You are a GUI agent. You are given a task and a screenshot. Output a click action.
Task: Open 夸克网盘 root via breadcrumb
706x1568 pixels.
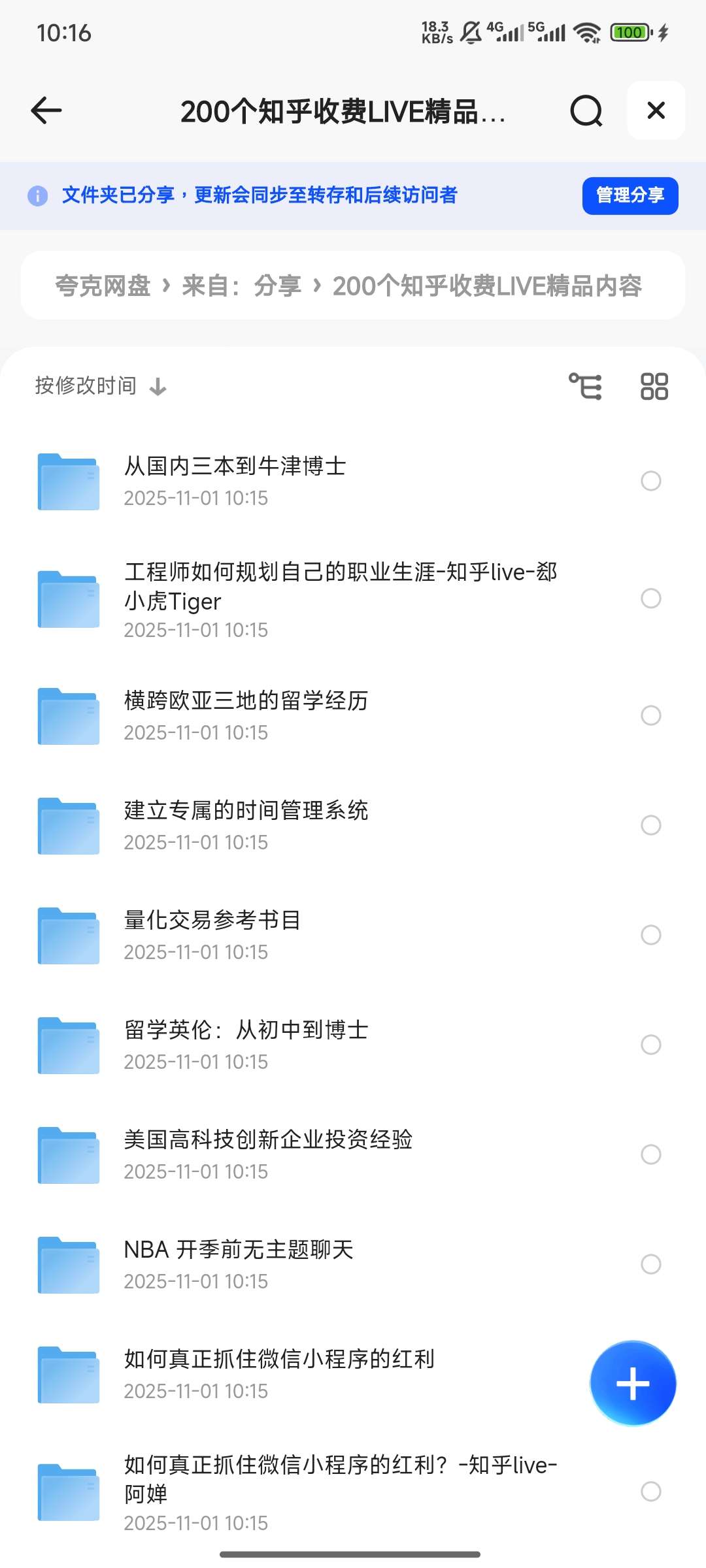[105, 286]
